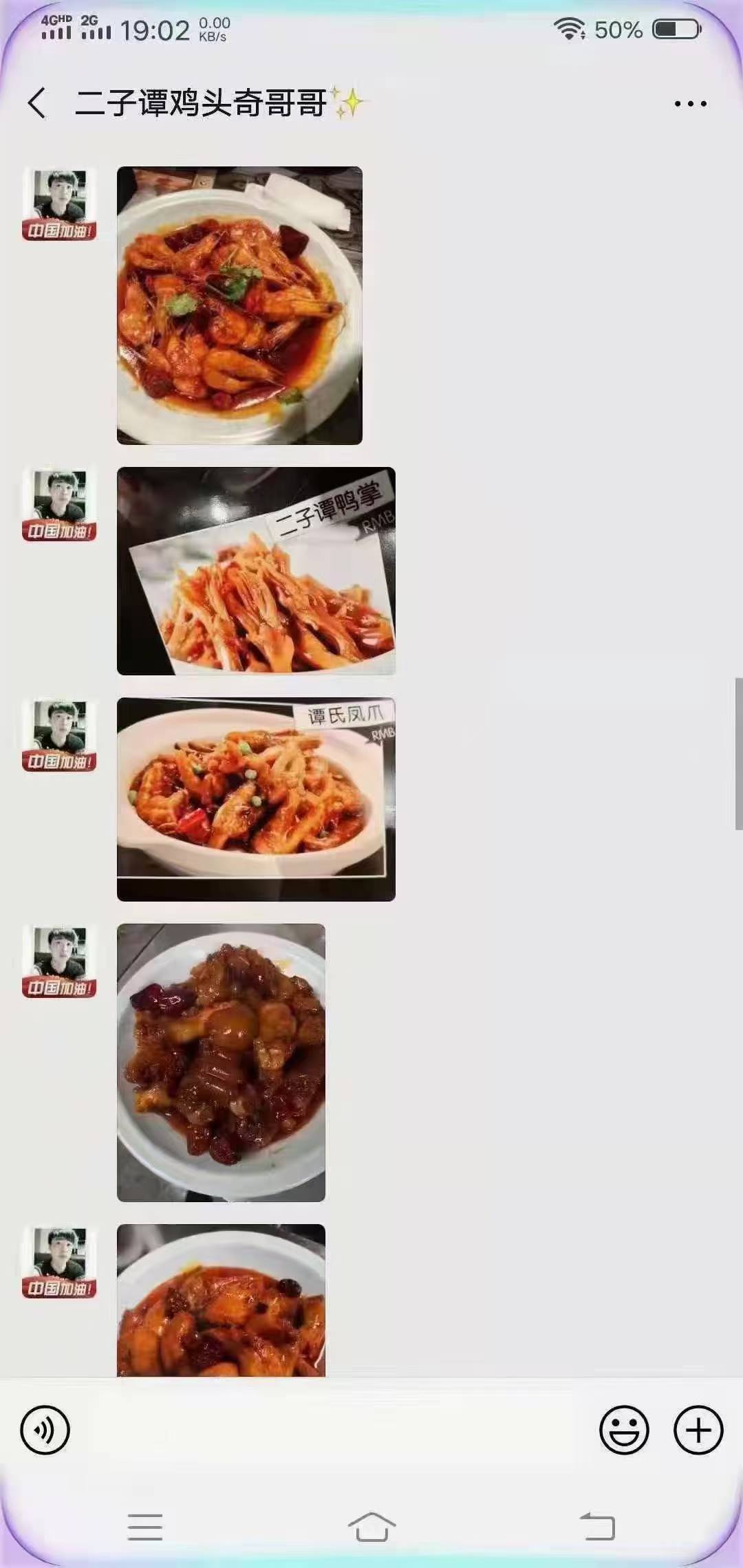Image resolution: width=743 pixels, height=1568 pixels.
Task: Open the emoji picker
Action: (624, 1430)
